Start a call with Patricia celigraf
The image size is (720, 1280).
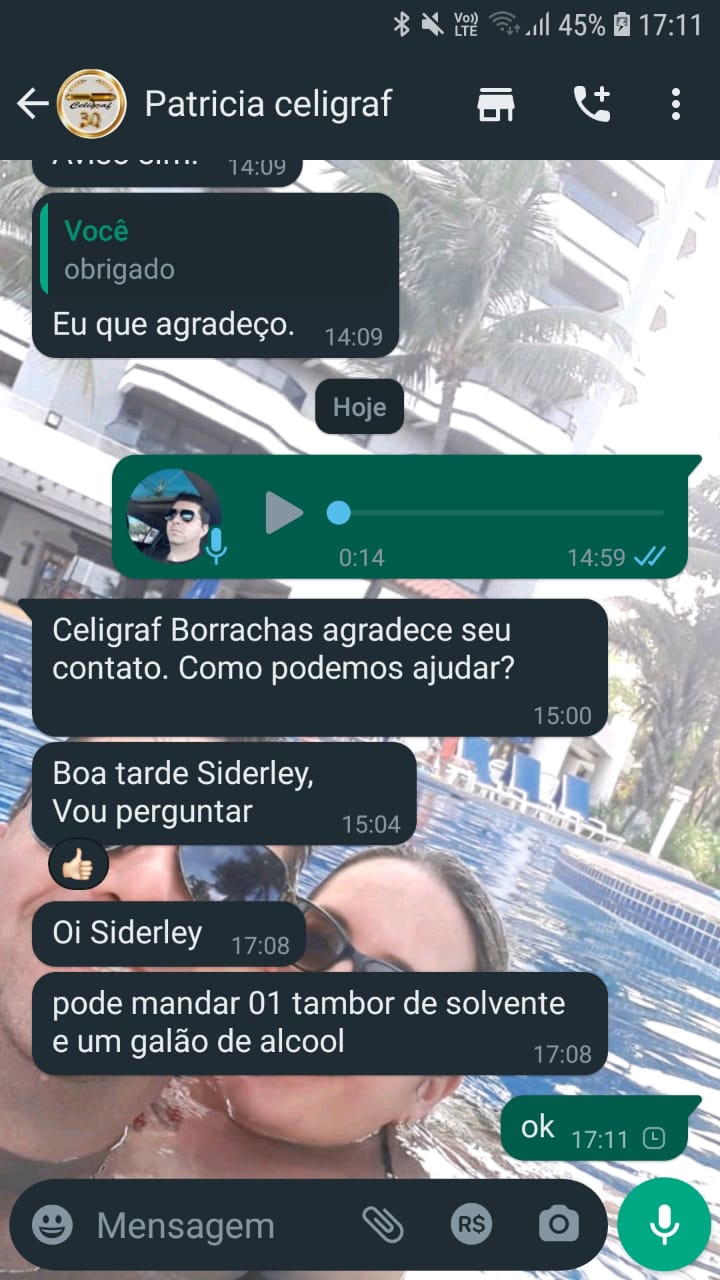pos(591,104)
